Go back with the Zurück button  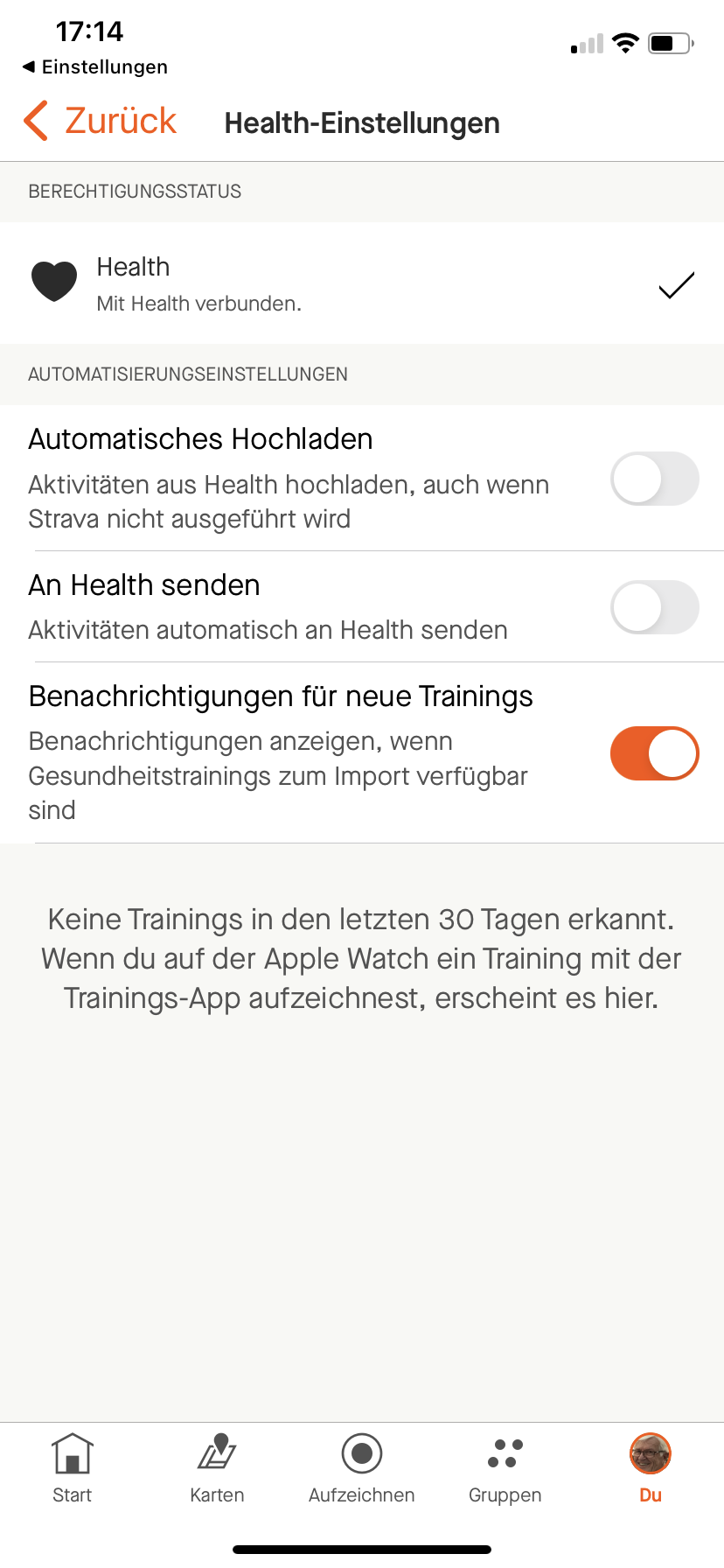click(x=101, y=121)
